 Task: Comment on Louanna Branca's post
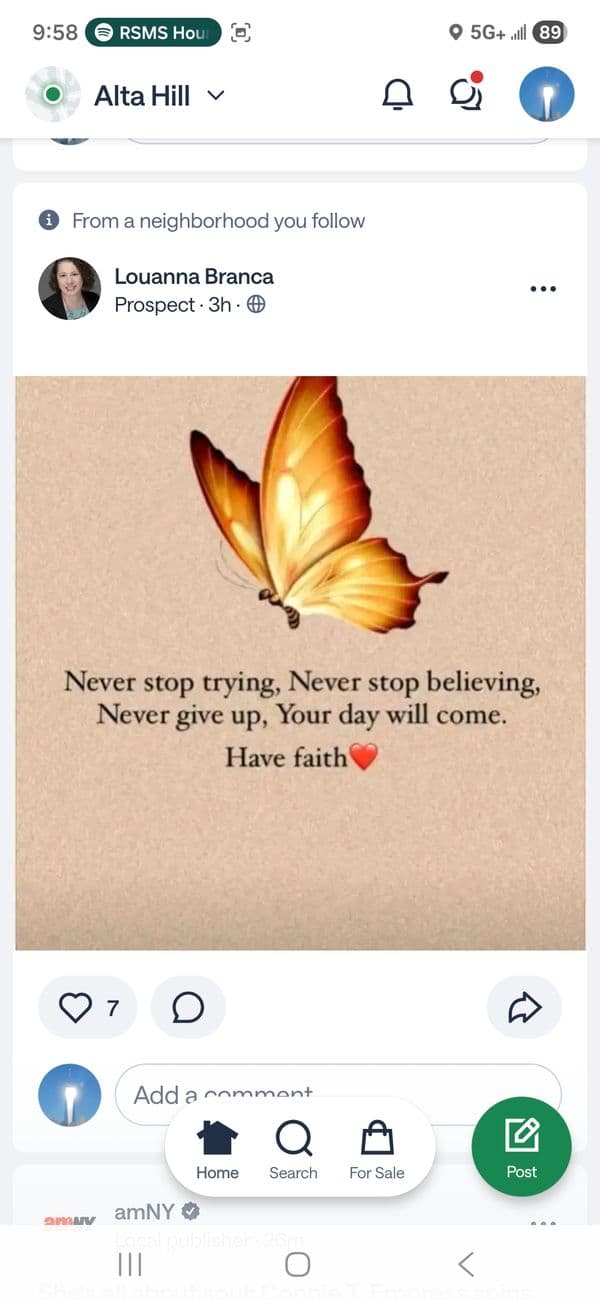[188, 1007]
